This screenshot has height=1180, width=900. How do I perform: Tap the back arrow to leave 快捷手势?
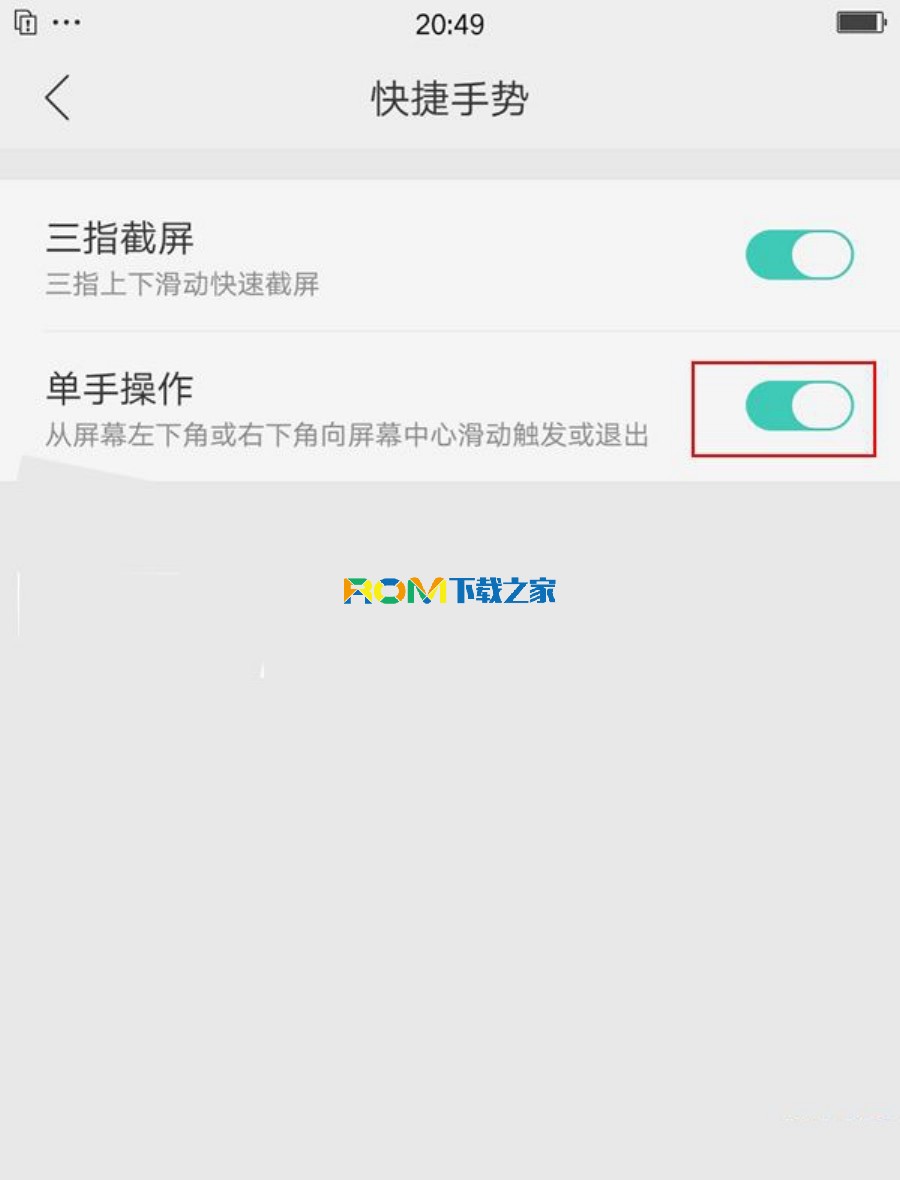(x=57, y=99)
